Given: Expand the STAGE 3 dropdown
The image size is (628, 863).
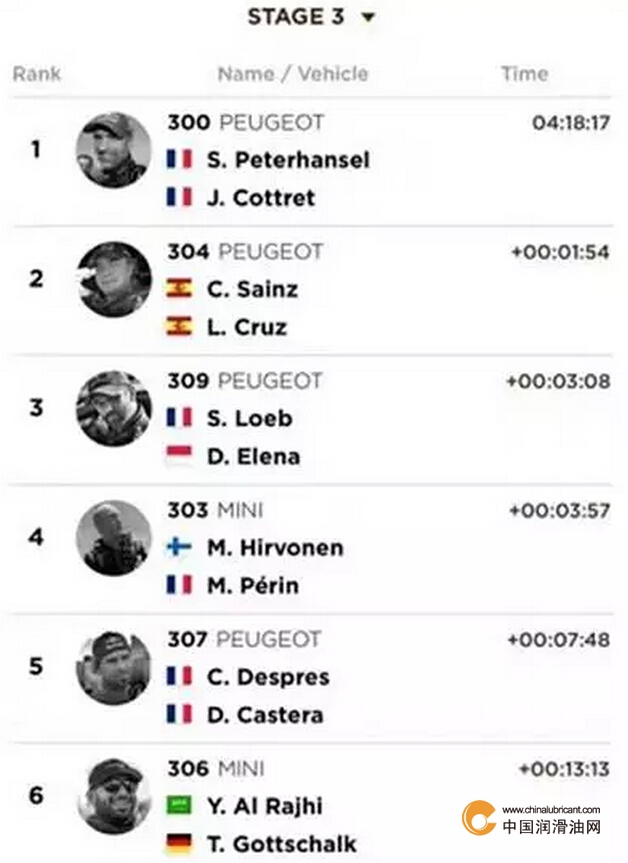Looking at the screenshot, I should coord(312,17).
